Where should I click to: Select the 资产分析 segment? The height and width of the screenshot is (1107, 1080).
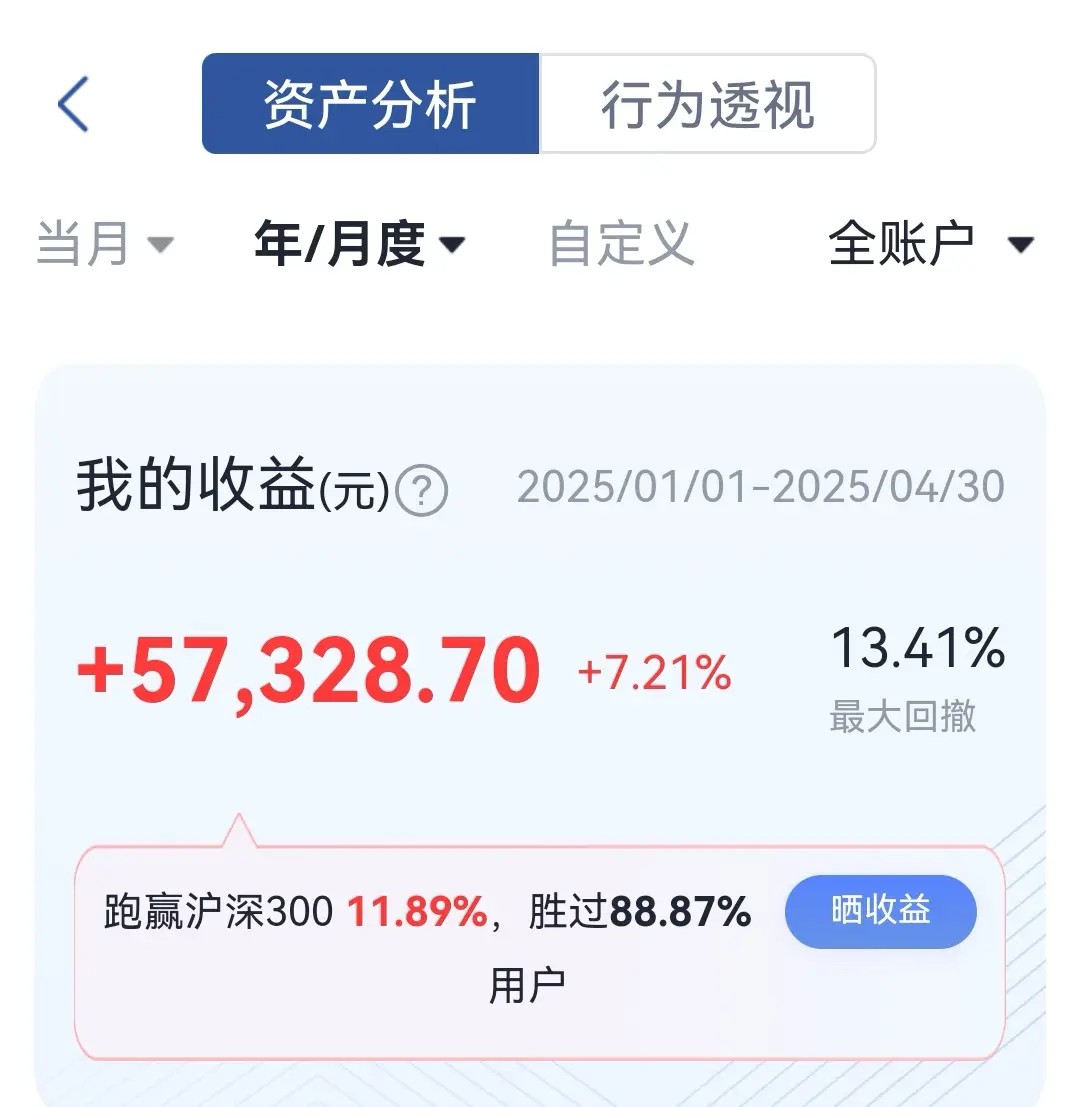(x=371, y=103)
